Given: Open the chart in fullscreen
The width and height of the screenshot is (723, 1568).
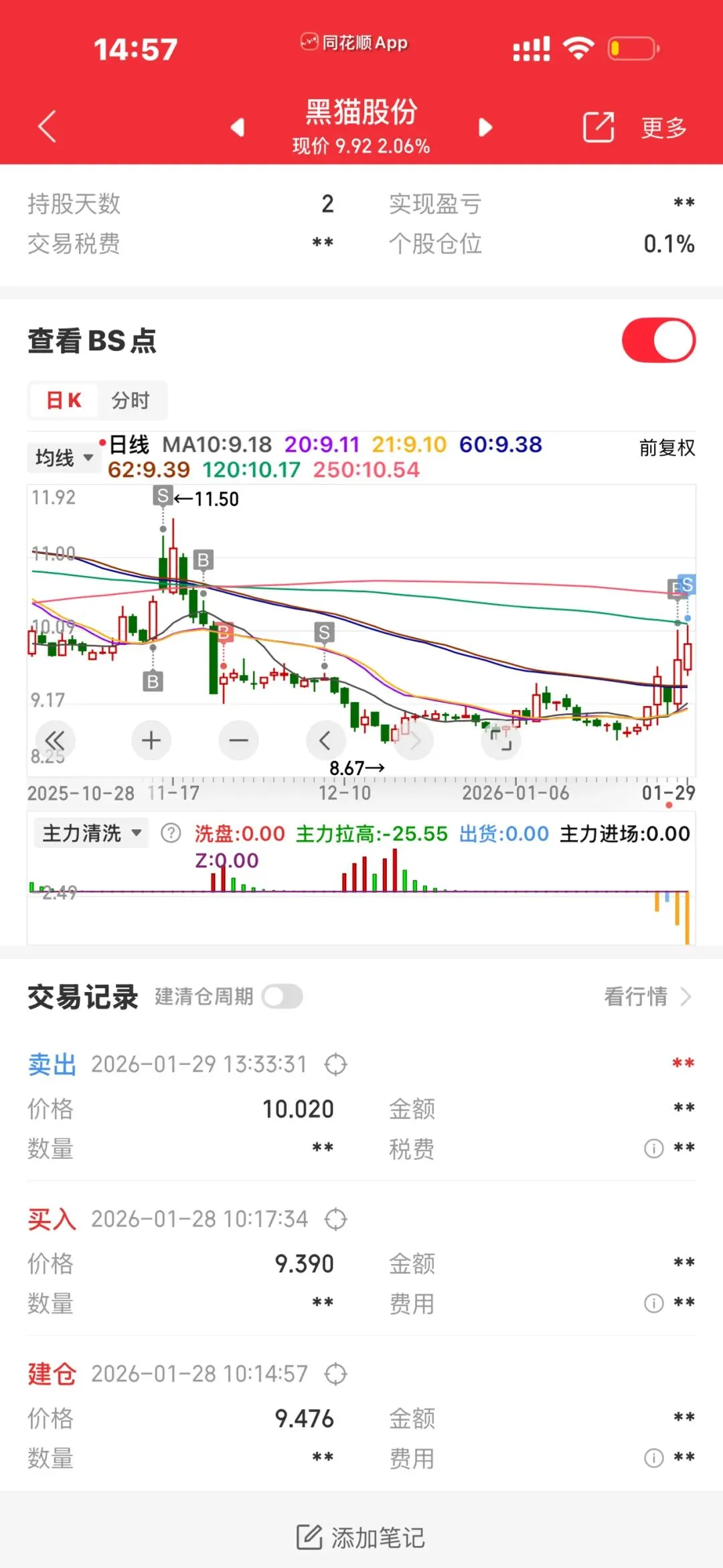Looking at the screenshot, I should tap(501, 741).
